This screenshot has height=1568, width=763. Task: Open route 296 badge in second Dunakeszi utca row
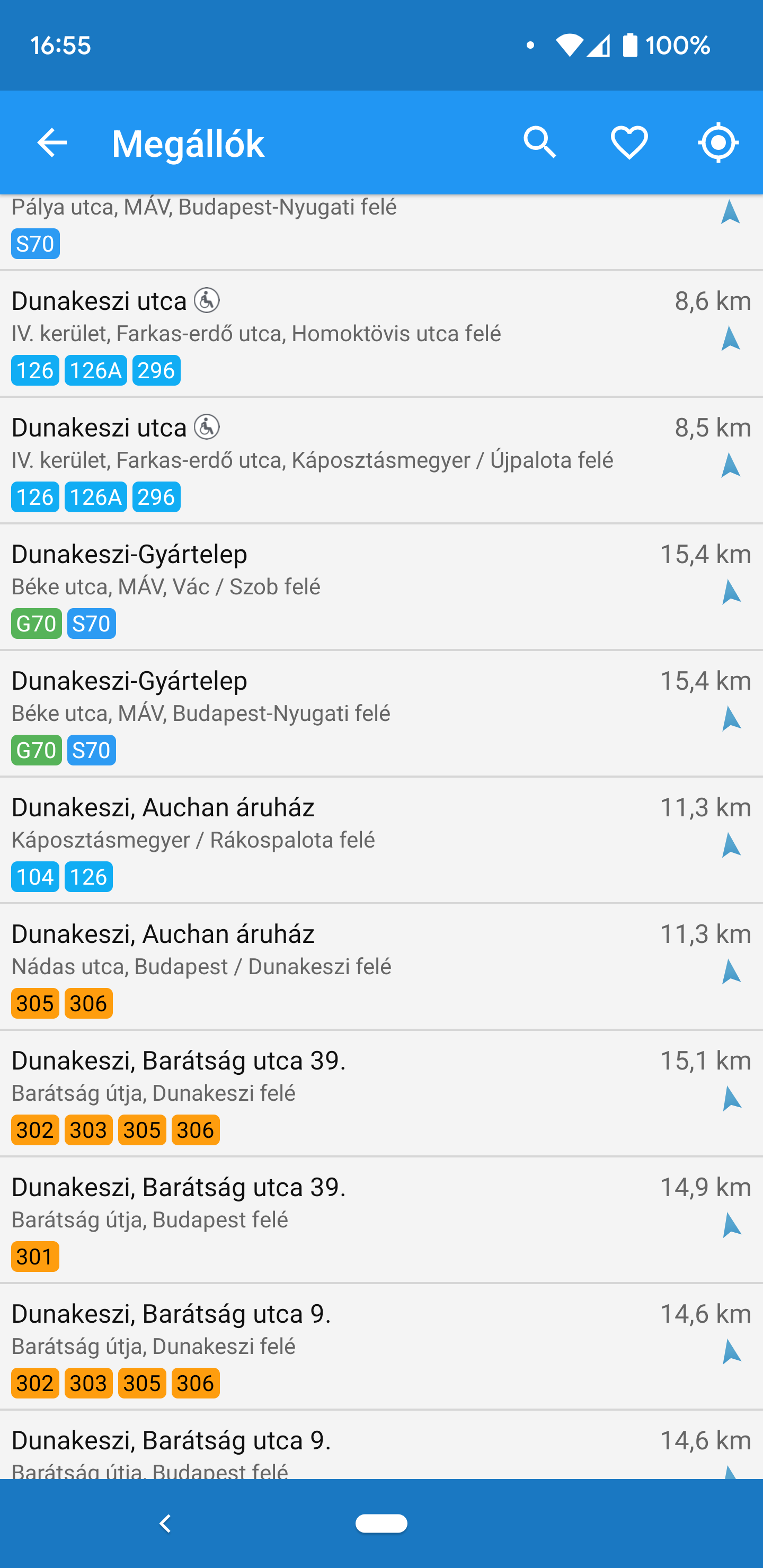click(x=156, y=497)
